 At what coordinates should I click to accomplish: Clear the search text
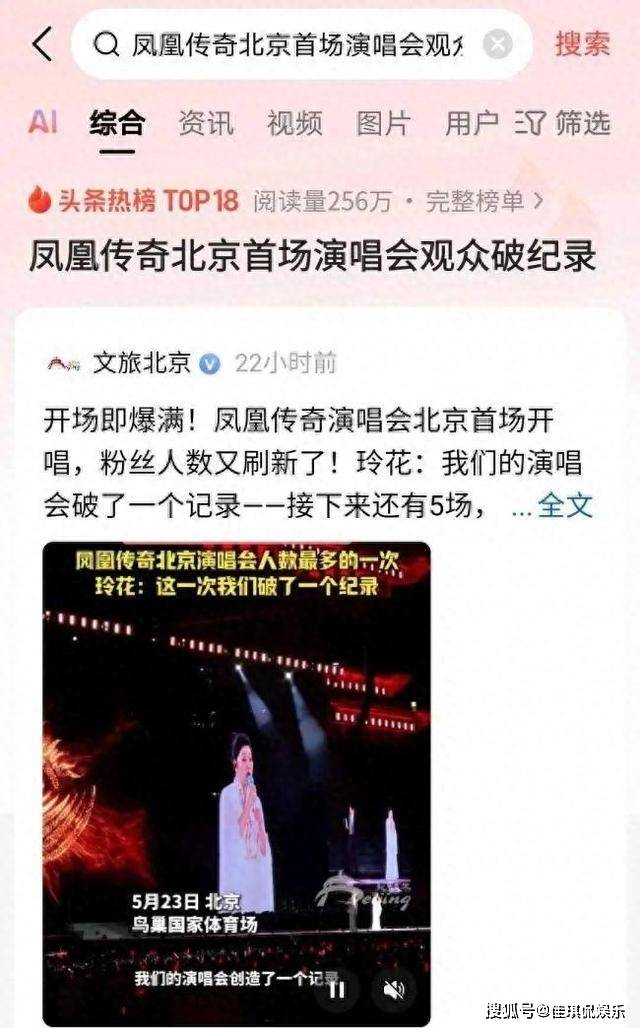[x=497, y=44]
